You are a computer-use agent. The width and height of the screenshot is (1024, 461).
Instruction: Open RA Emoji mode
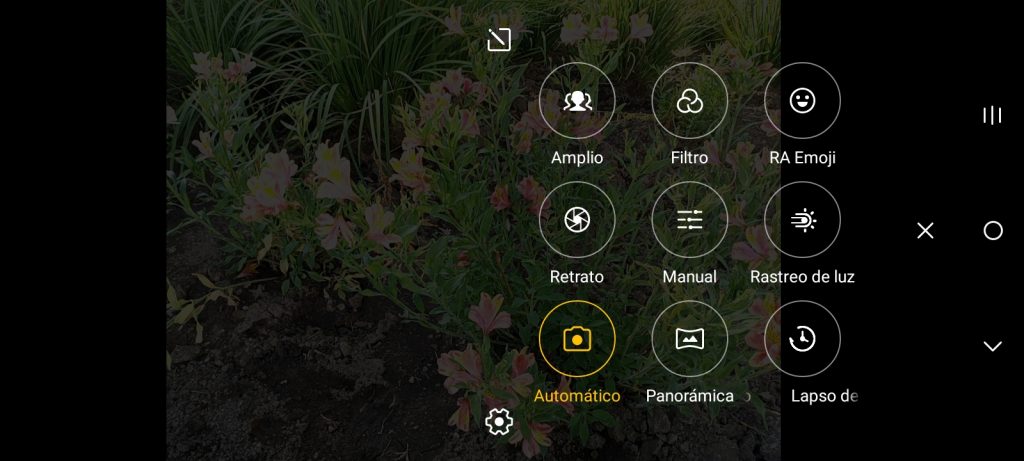pyautogui.click(x=802, y=101)
